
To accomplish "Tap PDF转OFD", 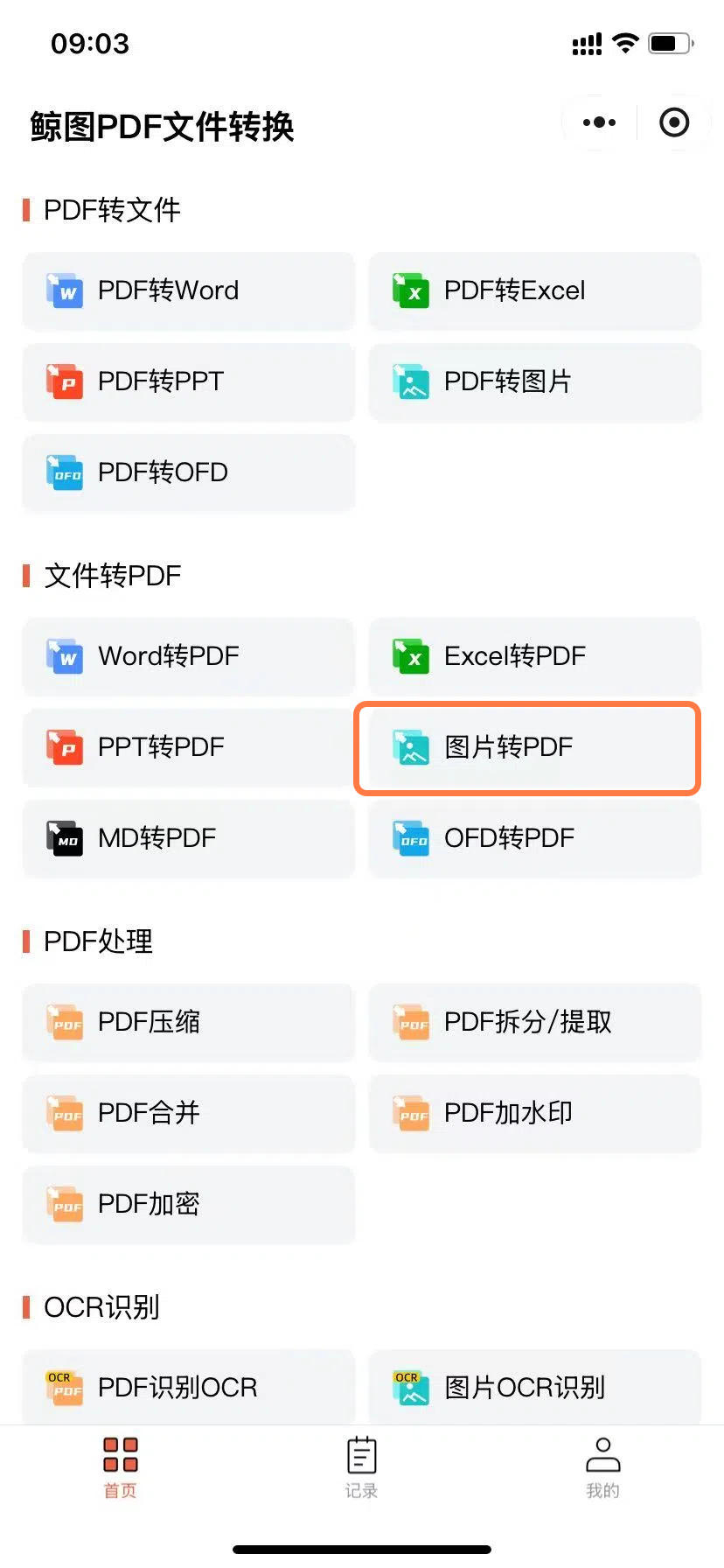I will click(189, 472).
